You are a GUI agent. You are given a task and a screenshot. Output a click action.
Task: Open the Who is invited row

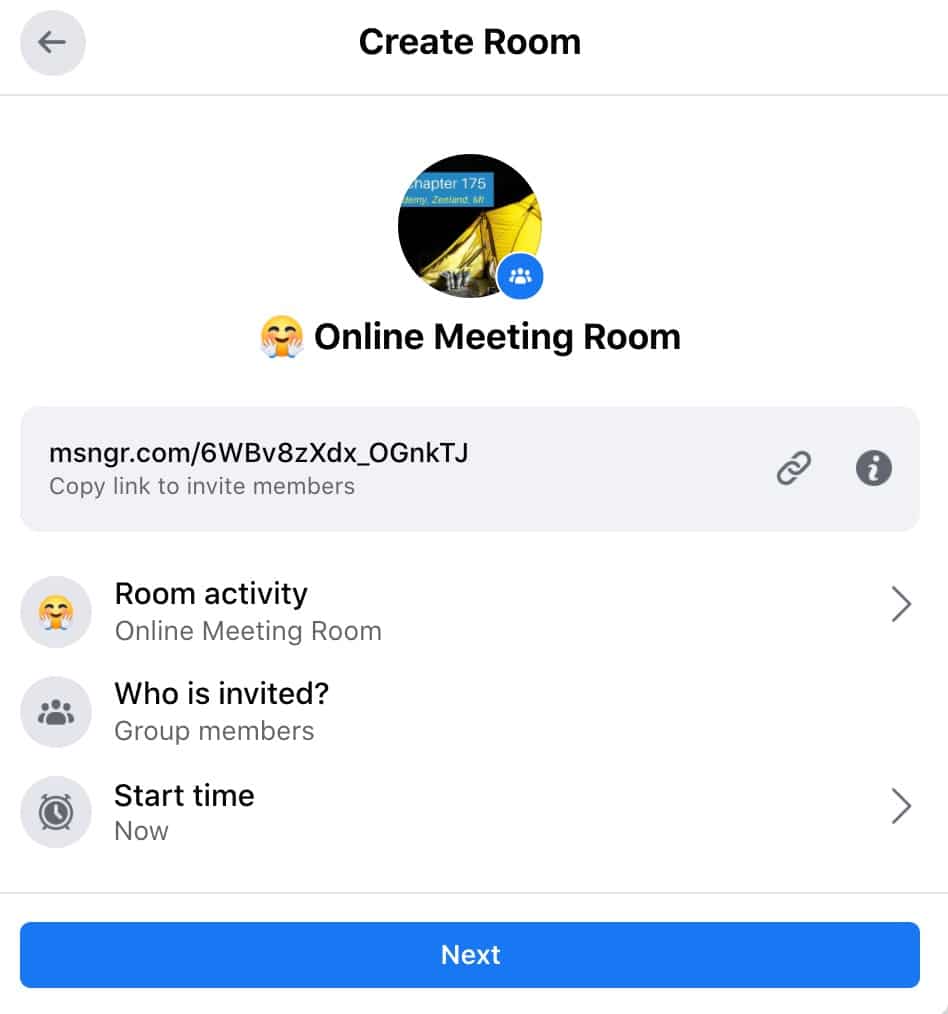click(469, 711)
